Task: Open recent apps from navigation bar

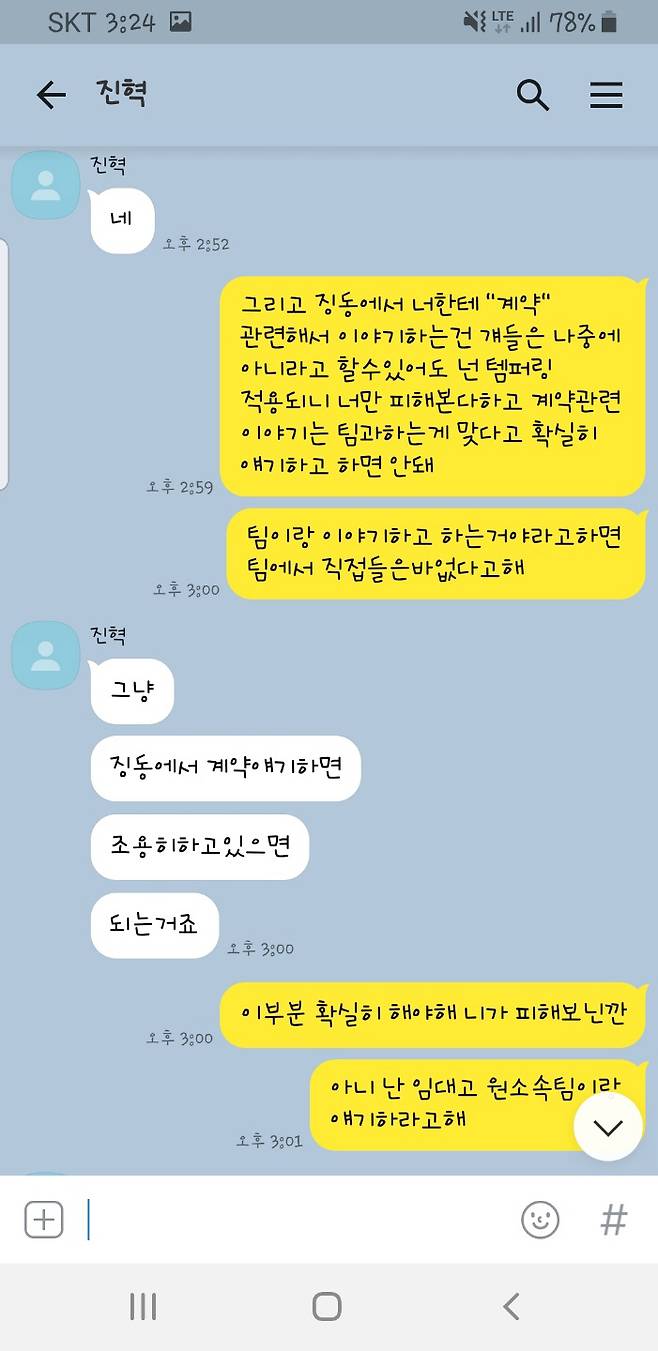Action: point(143,1306)
